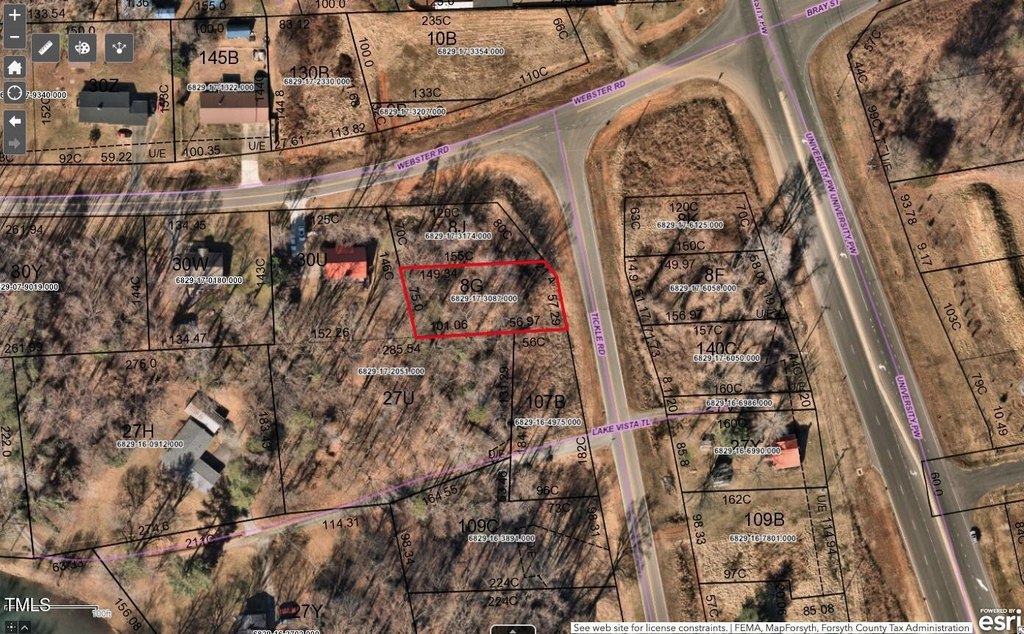This screenshot has height=634, width=1024.
Task: Go back to the previous map extent
Action: 14,120
